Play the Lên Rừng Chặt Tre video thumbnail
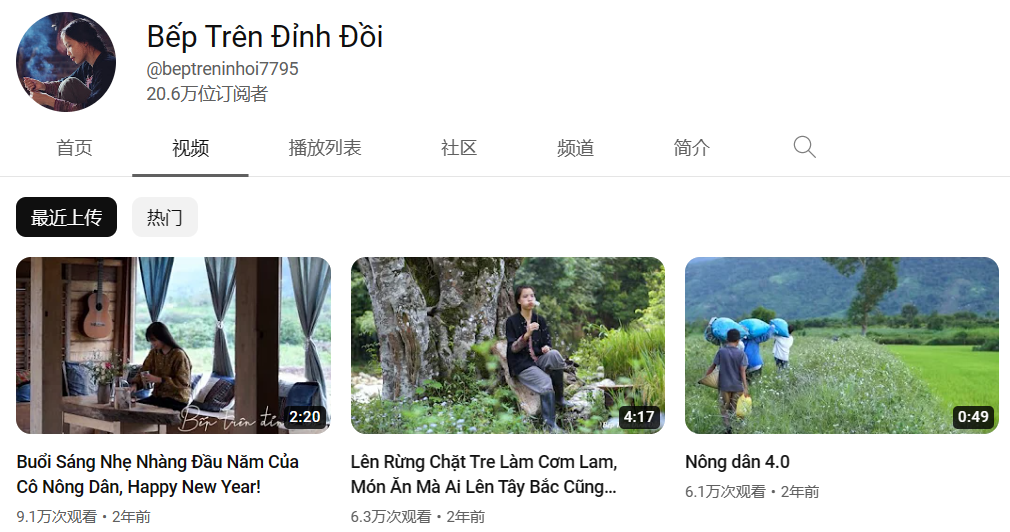Screen dimensions: 1010x532 click(x=507, y=345)
